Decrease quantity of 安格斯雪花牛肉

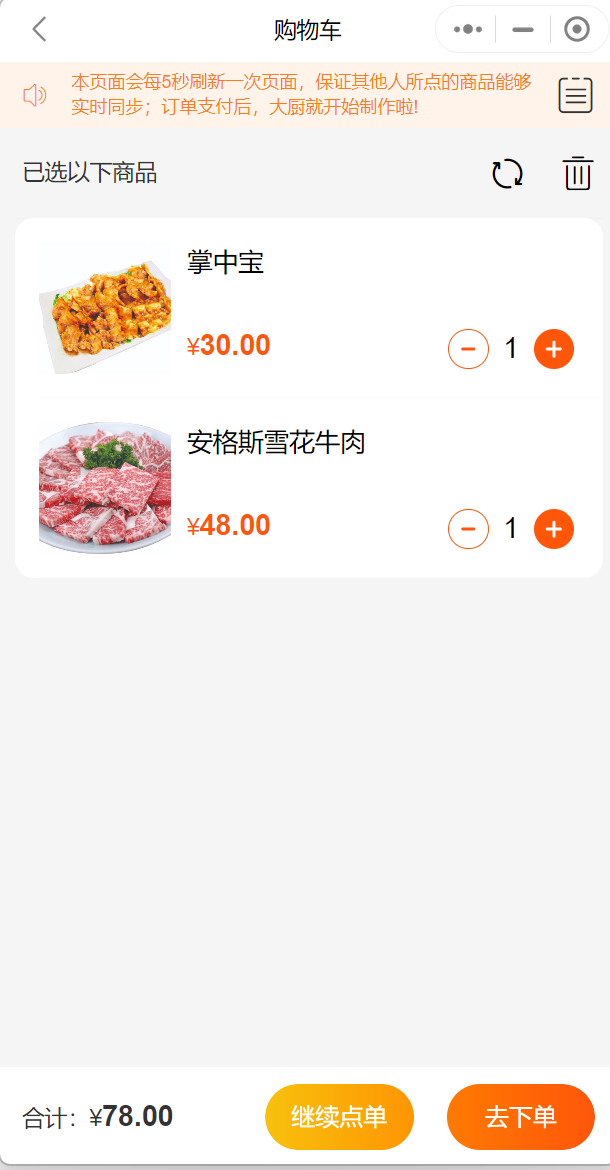click(468, 528)
